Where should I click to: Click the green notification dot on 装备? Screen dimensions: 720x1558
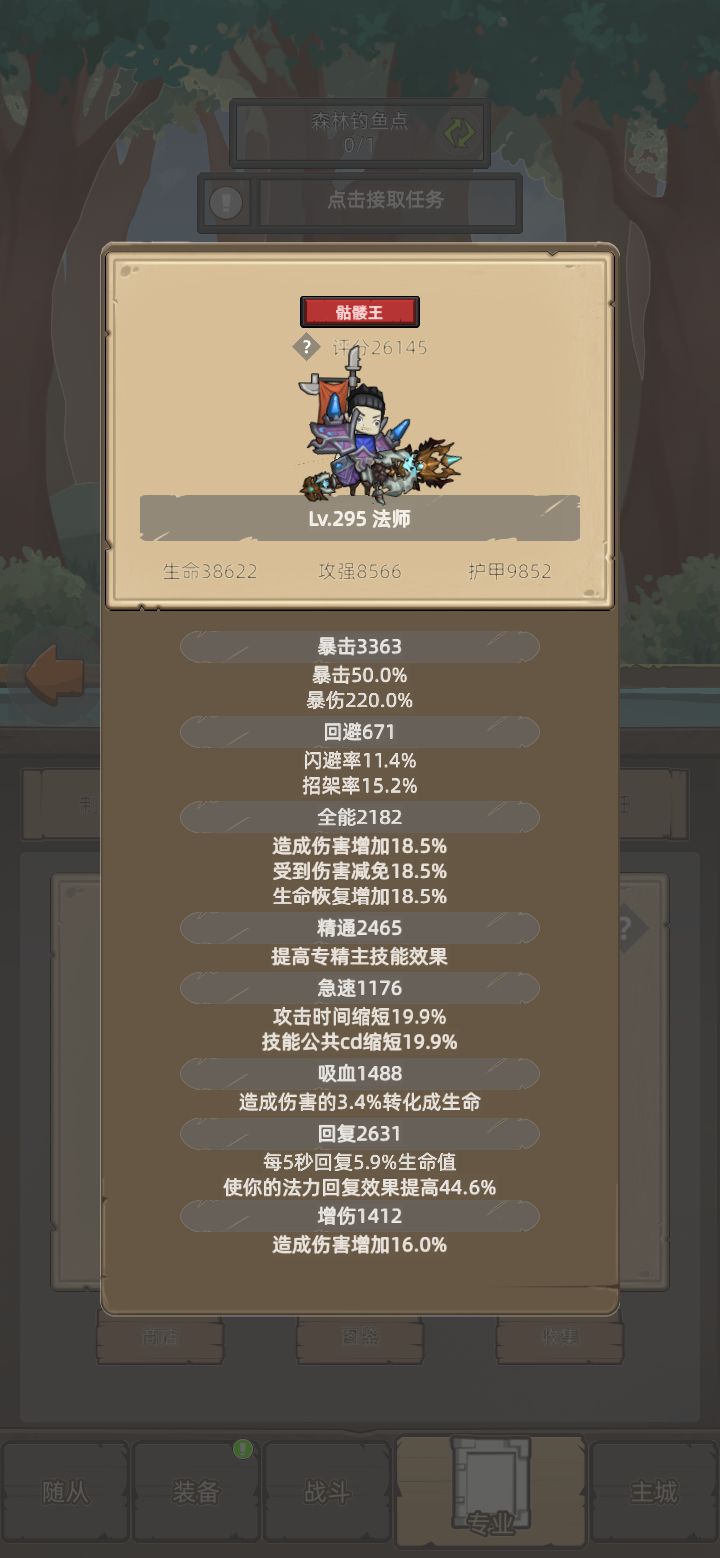pyautogui.click(x=240, y=1447)
